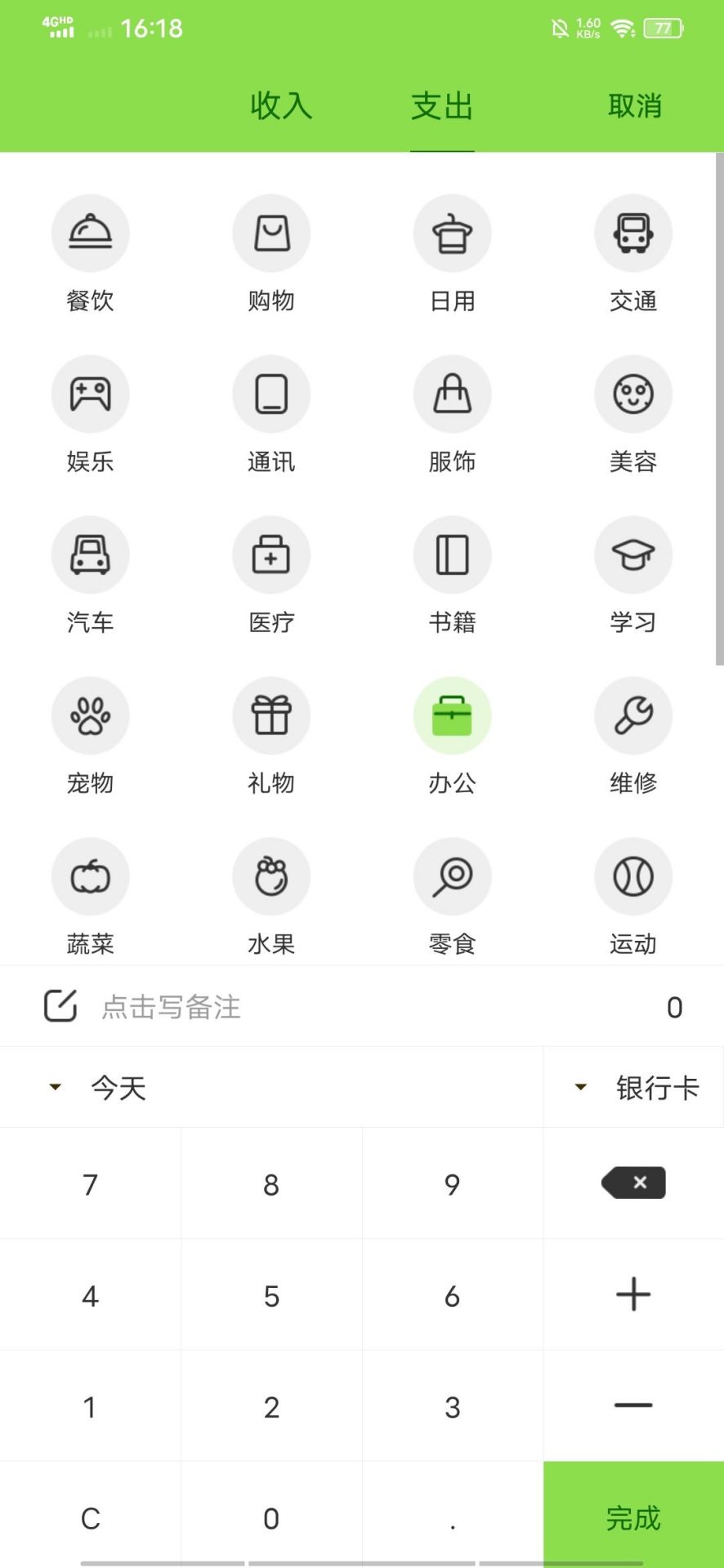Tap 取消 to cancel the entry
The height and width of the screenshot is (1568, 724).
coord(633,106)
